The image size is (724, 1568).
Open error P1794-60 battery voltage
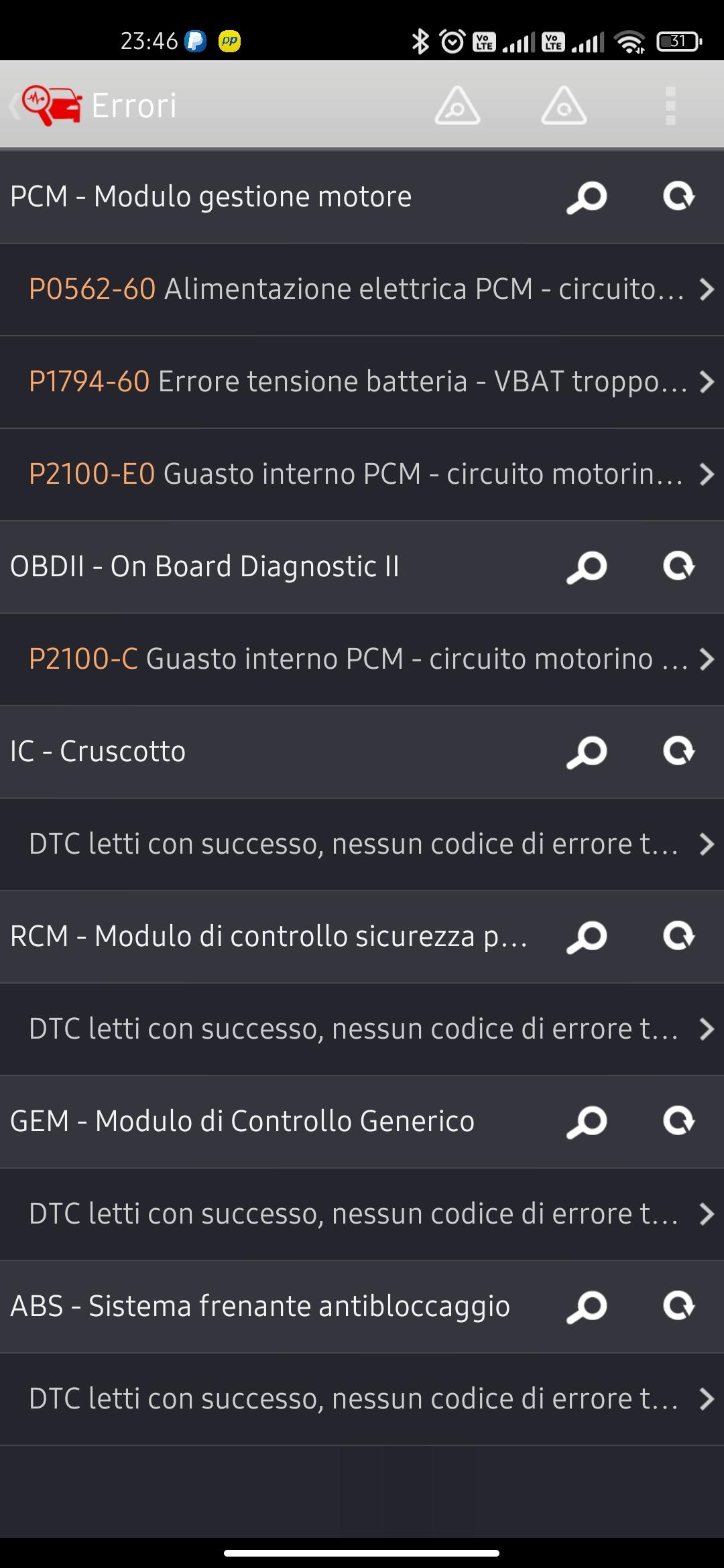362,382
